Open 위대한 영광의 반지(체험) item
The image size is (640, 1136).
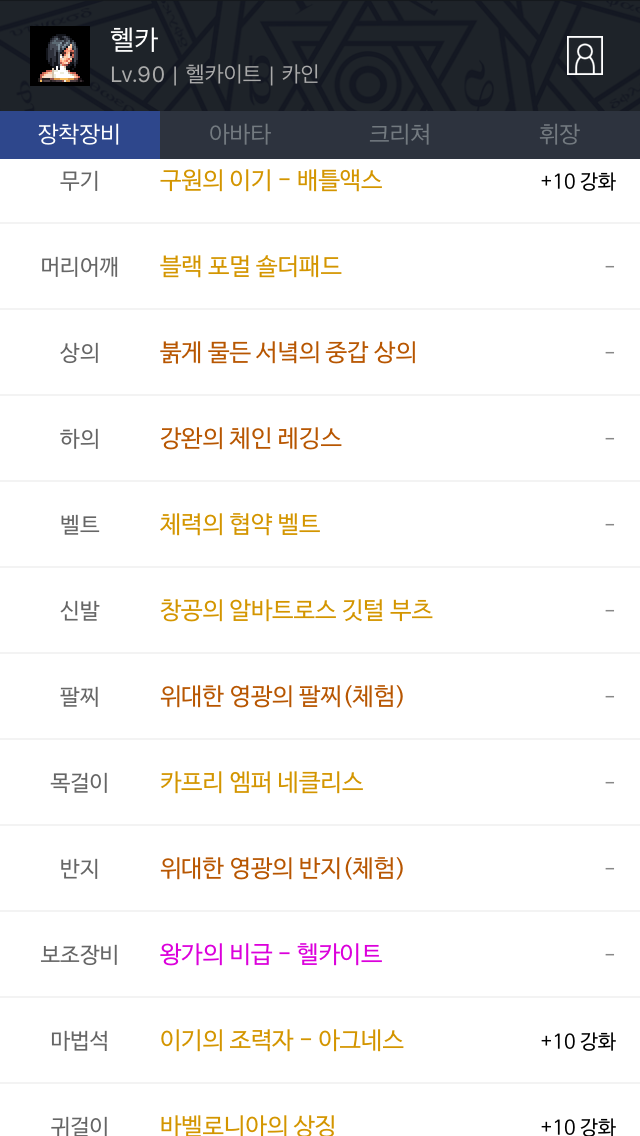pos(282,868)
